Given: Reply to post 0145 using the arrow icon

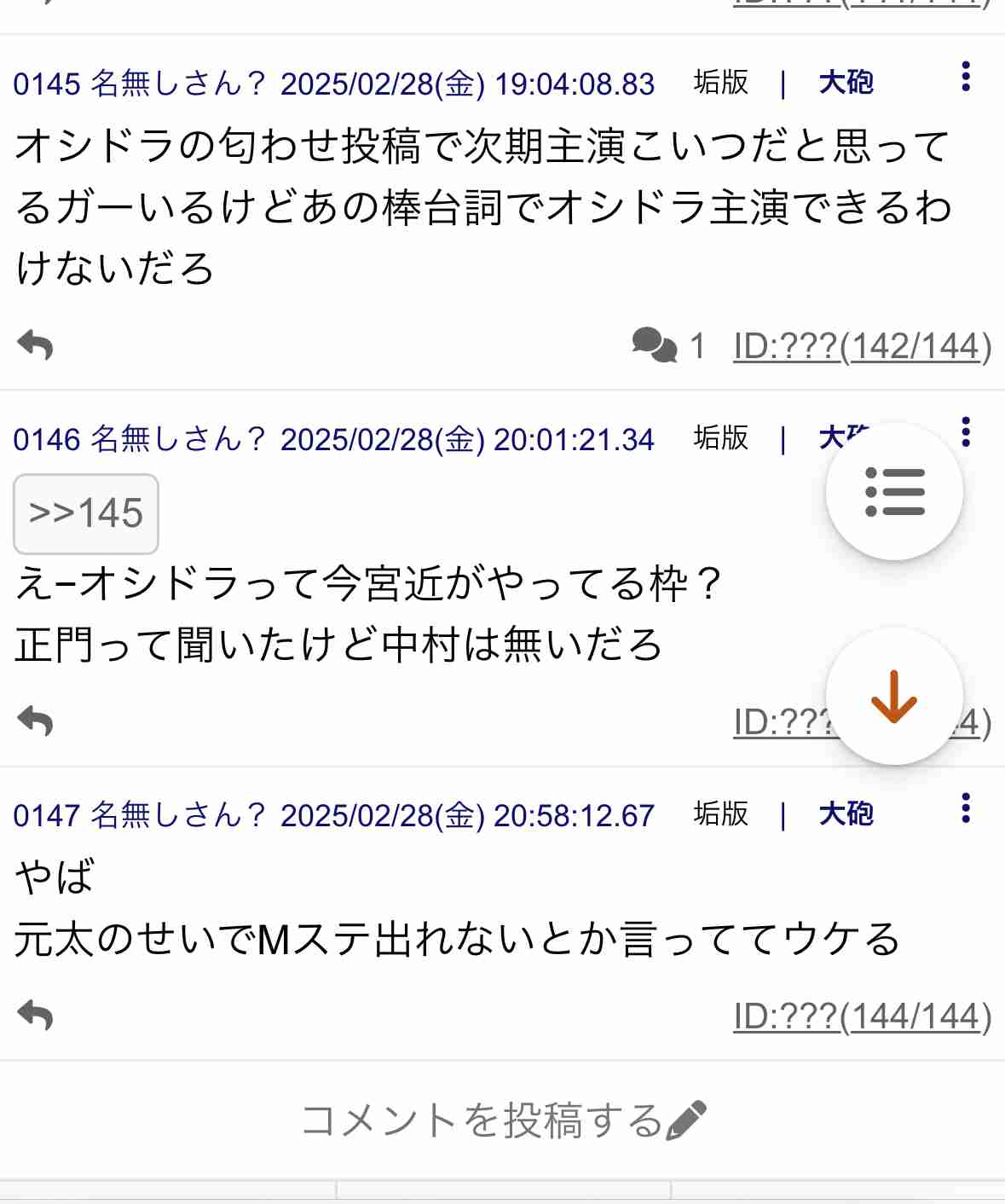Looking at the screenshot, I should tap(35, 345).
